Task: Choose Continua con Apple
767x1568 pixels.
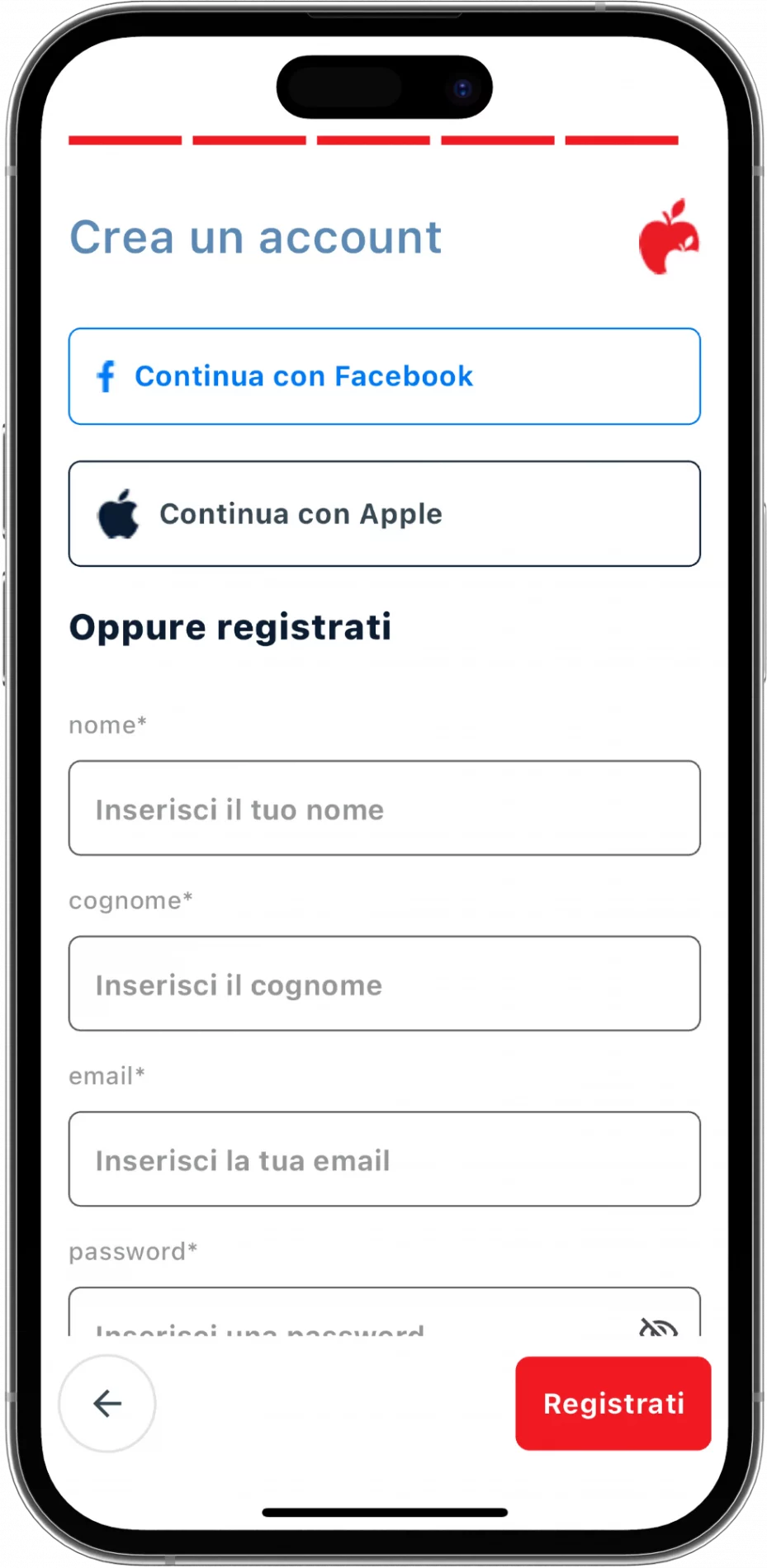Action: pyautogui.click(x=384, y=513)
